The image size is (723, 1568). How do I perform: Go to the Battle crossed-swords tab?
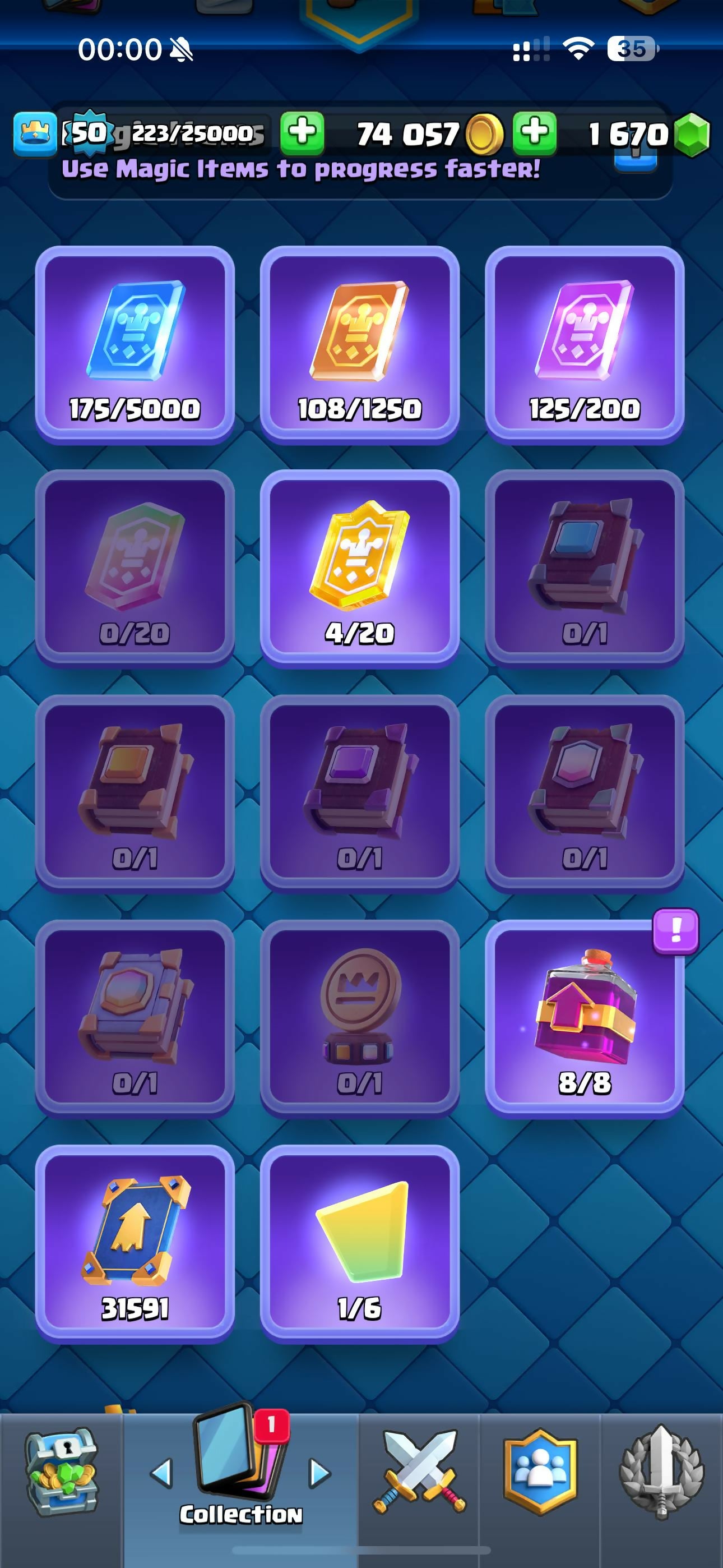(x=419, y=1472)
